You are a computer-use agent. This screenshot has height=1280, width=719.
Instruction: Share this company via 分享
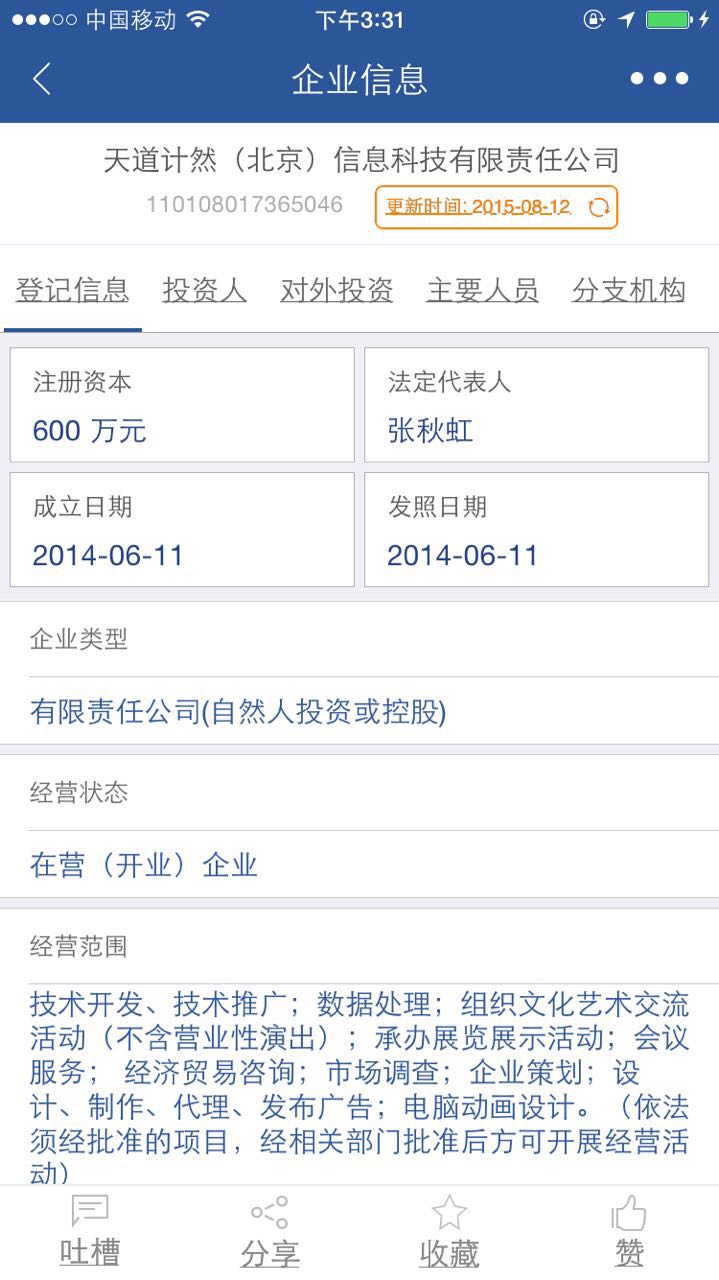270,1232
